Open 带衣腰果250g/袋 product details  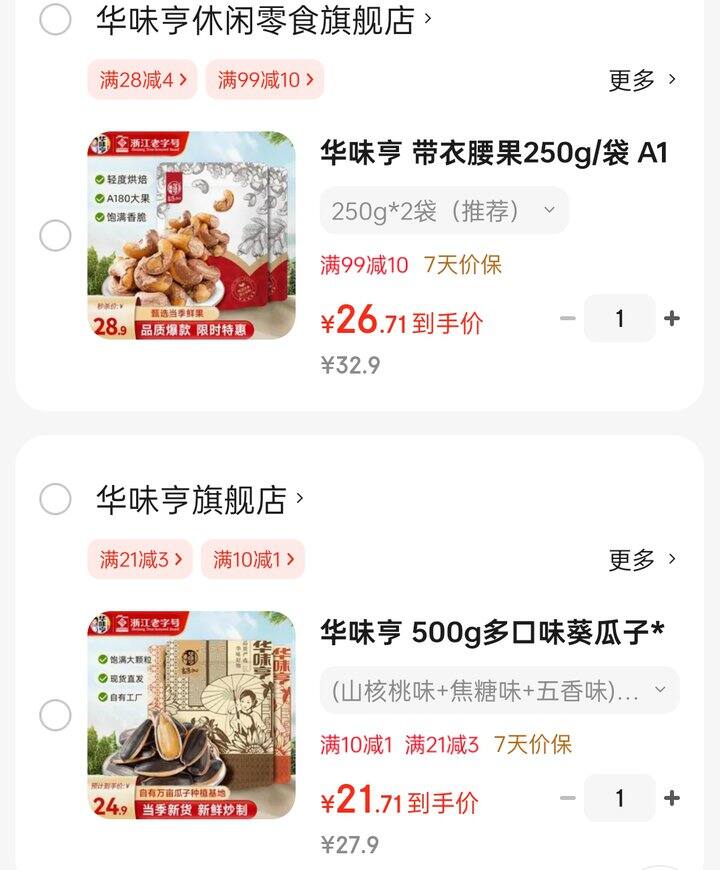coord(493,153)
